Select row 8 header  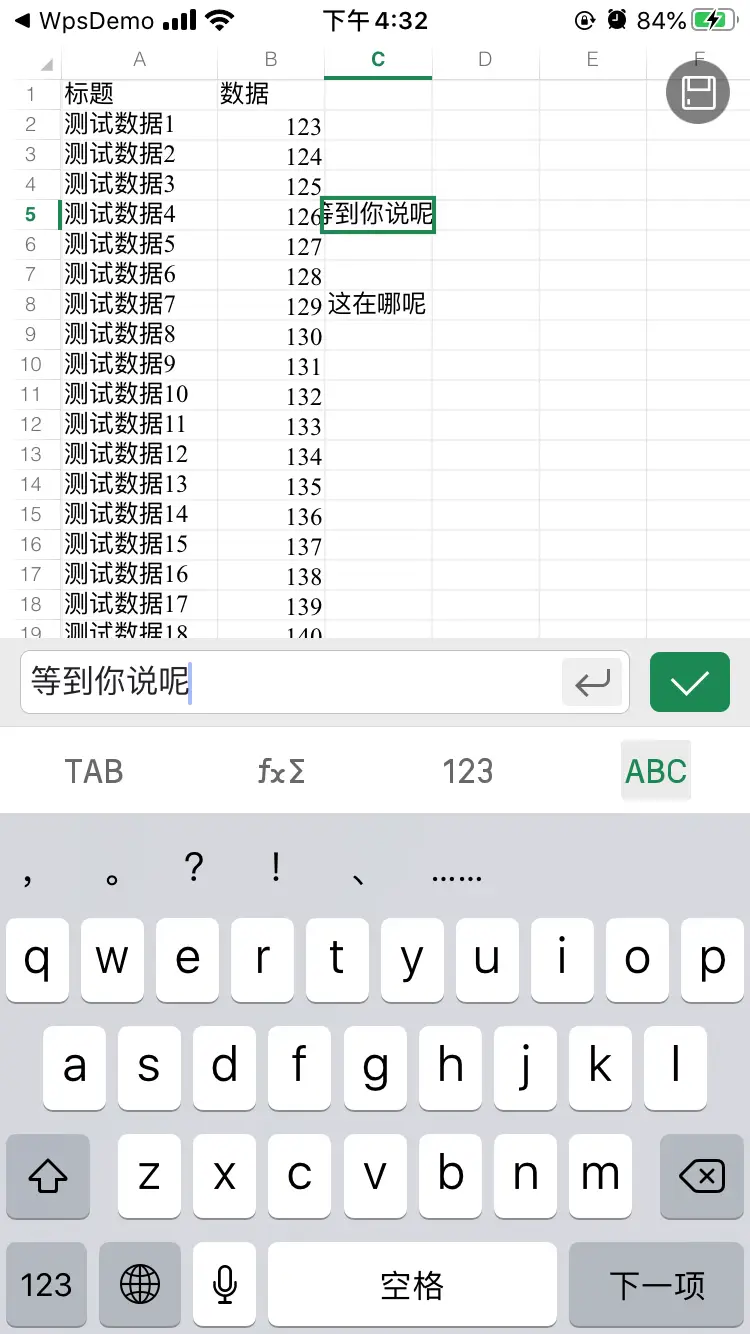pos(31,304)
